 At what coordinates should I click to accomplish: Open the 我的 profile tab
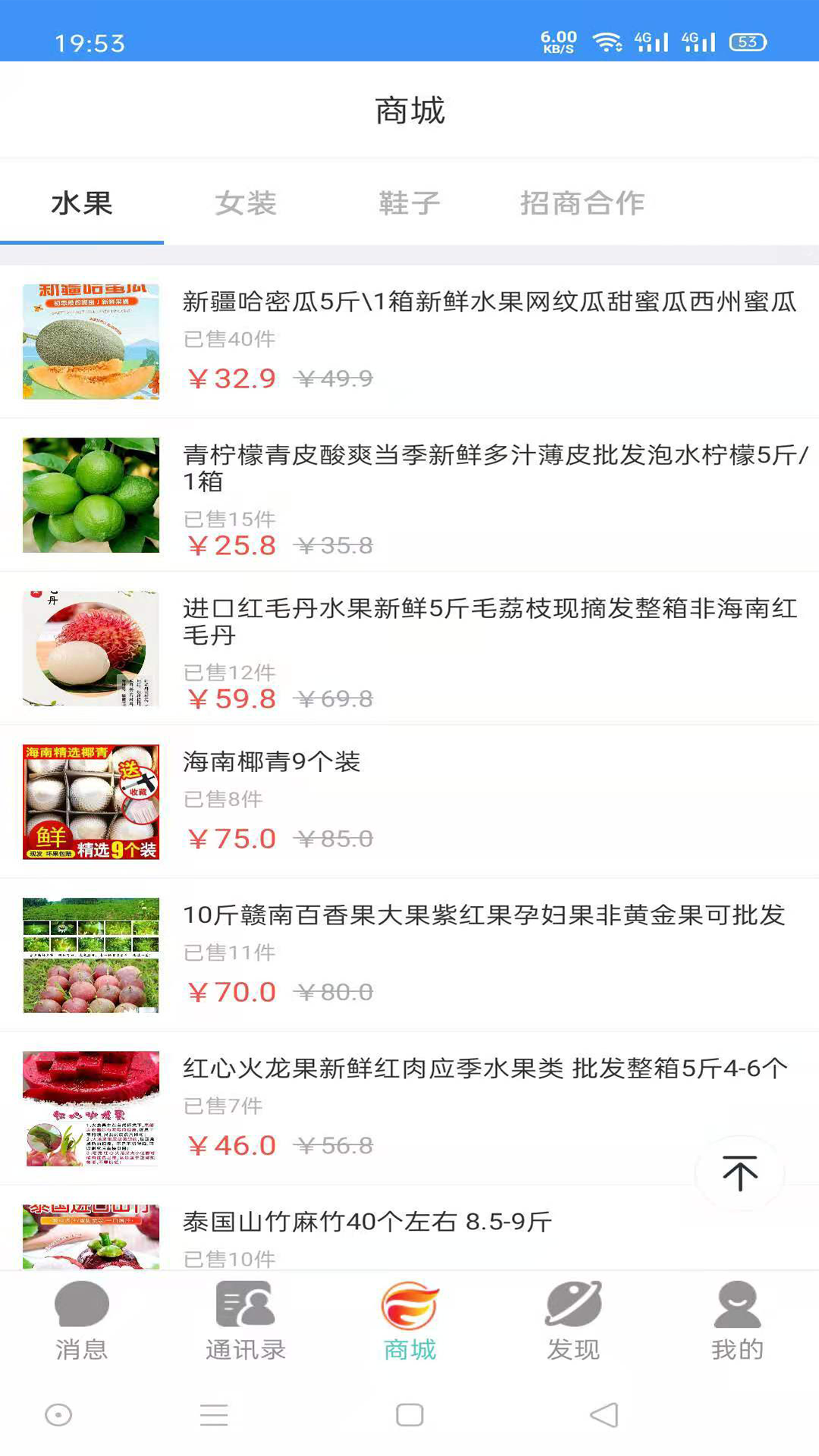tap(737, 1319)
